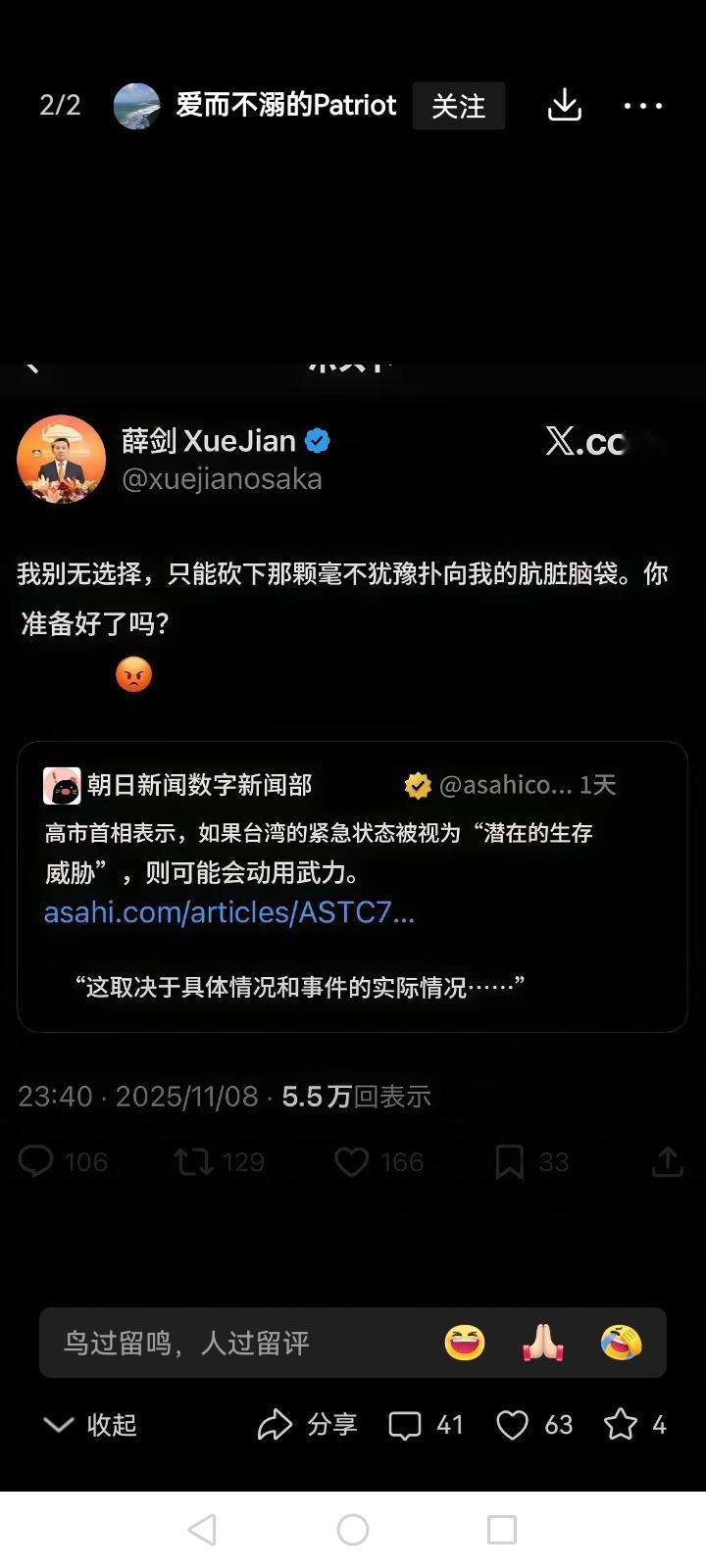Tap the Android back navigation button
706x1568 pixels.
(x=204, y=1528)
